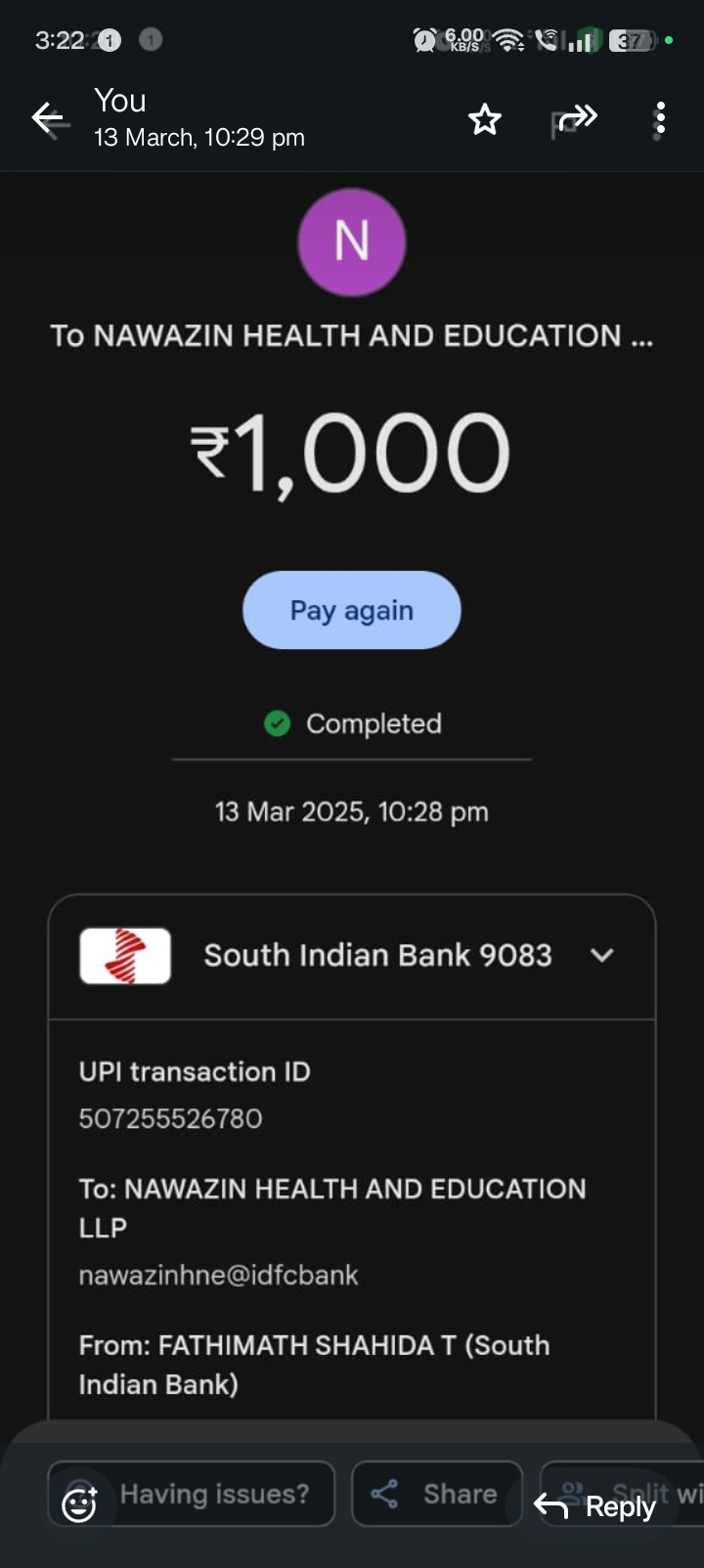The image size is (704, 1568).
Task: Forward this image
Action: tap(576, 119)
